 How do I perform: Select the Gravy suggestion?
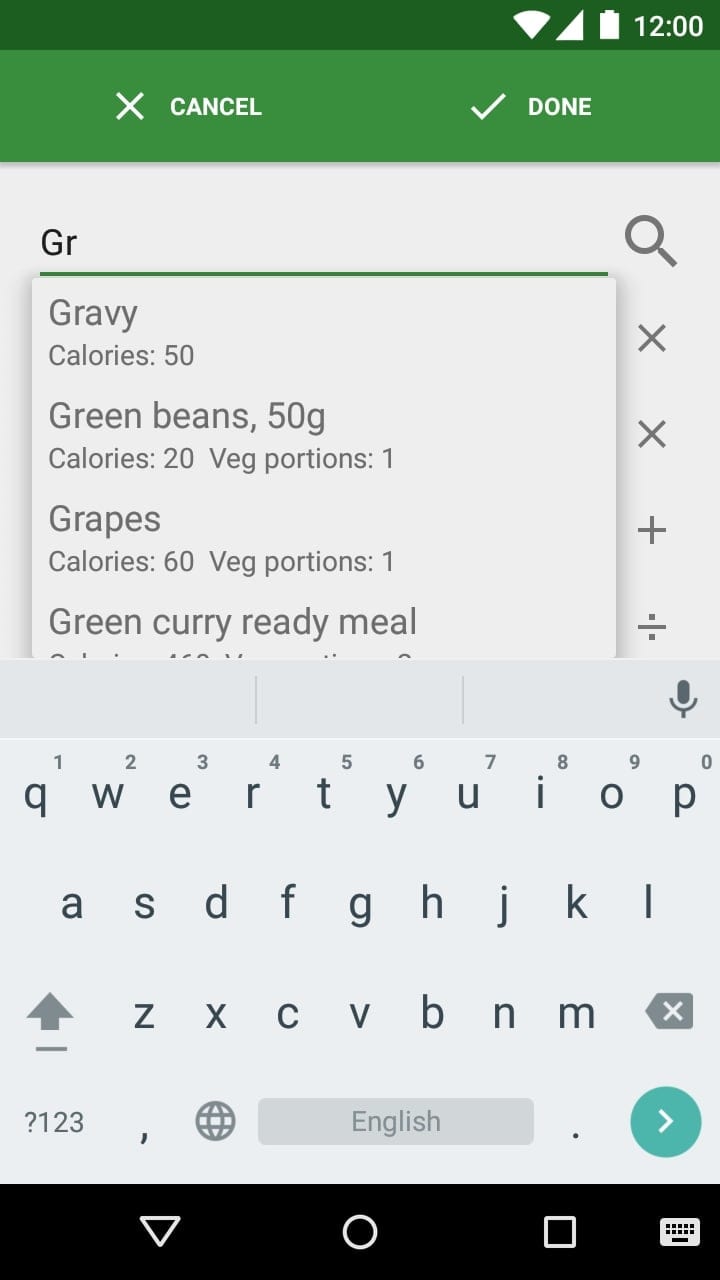coord(324,331)
